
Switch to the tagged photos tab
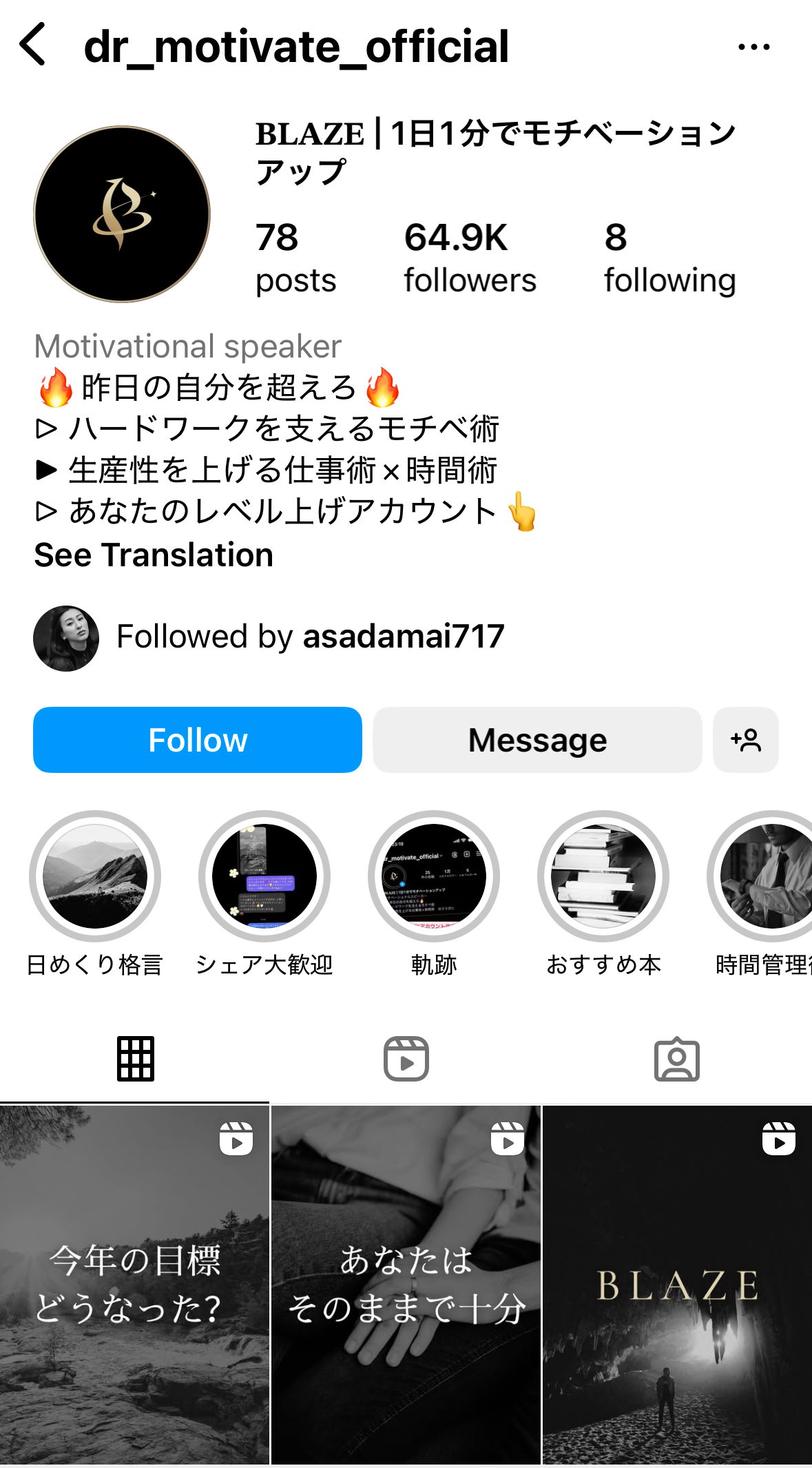677,1059
